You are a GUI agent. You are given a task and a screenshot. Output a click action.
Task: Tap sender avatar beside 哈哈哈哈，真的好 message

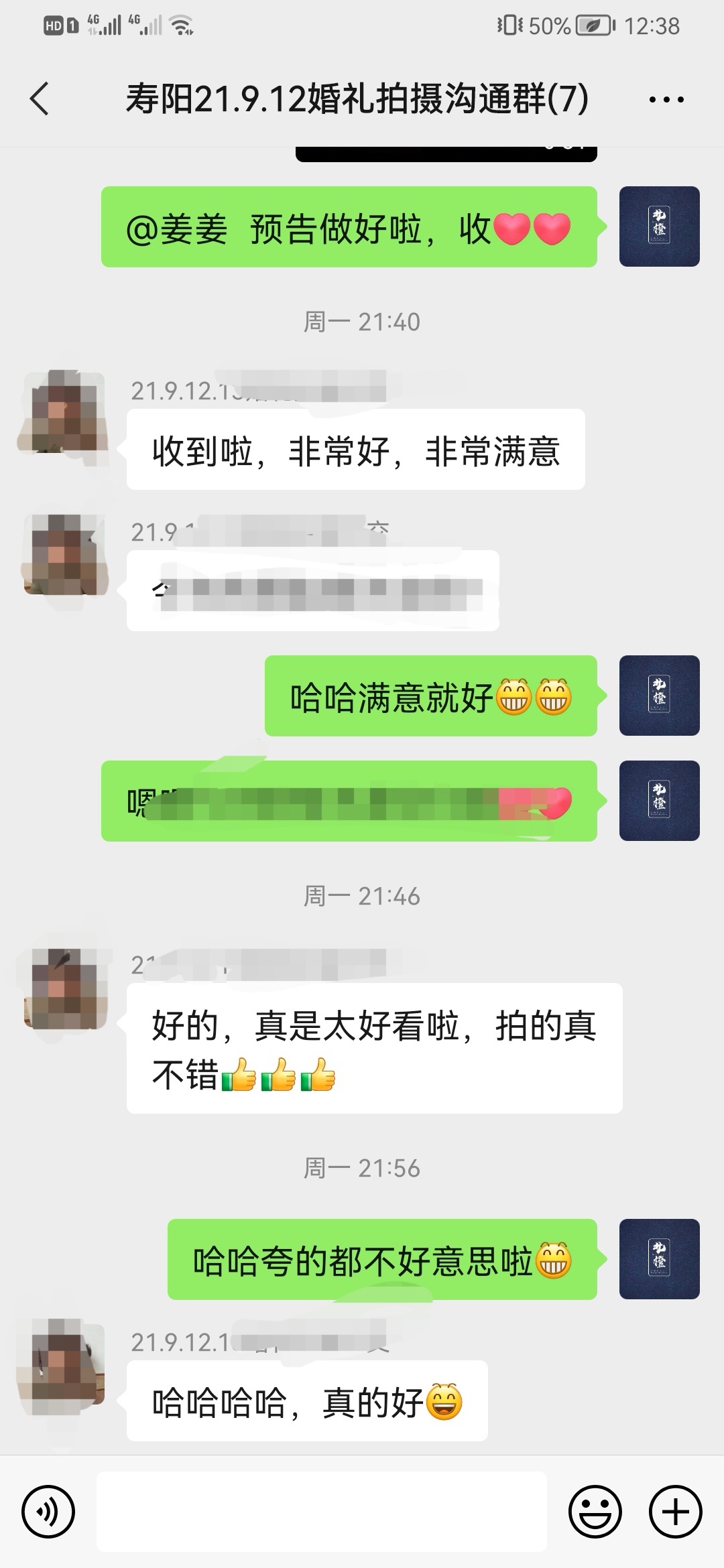click(x=64, y=1364)
